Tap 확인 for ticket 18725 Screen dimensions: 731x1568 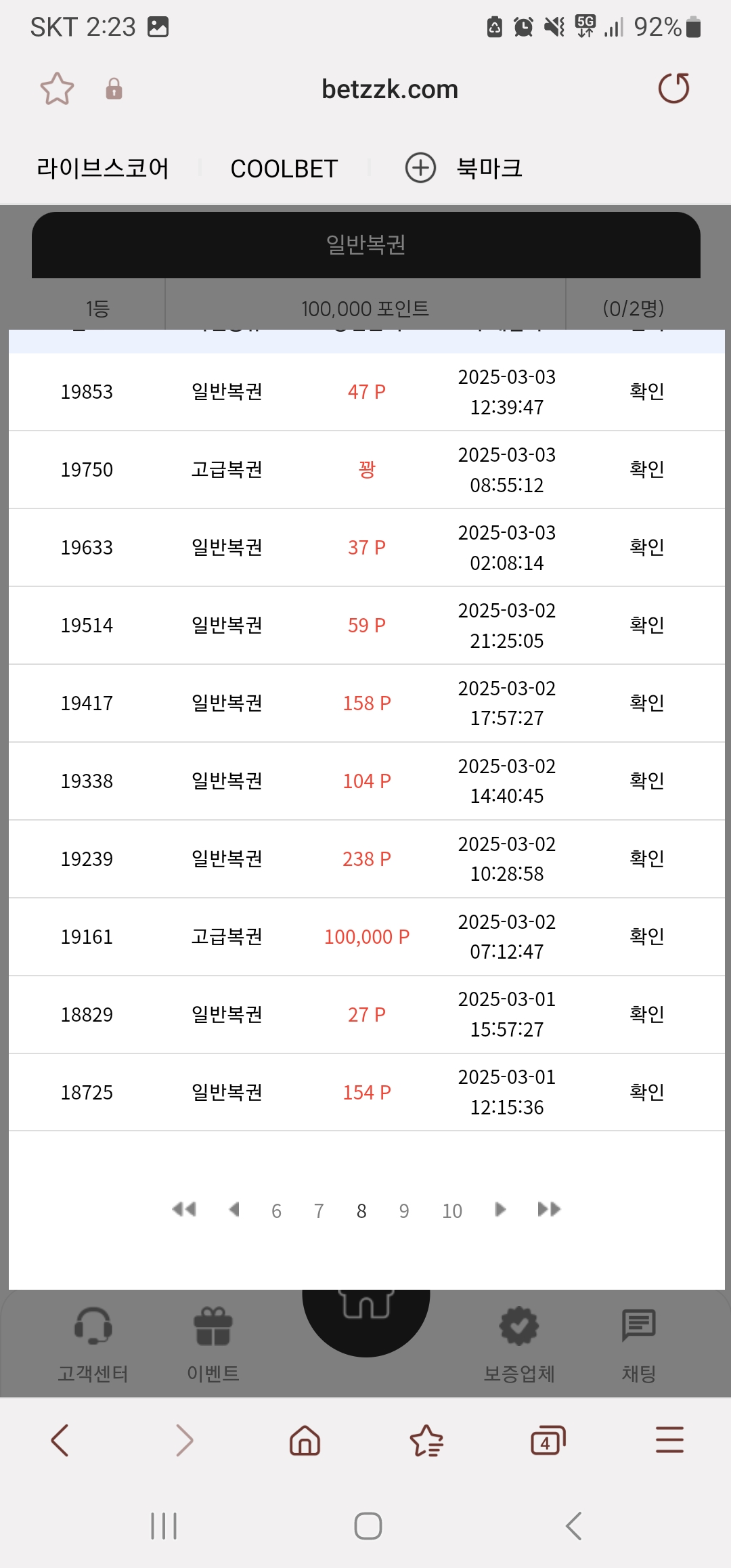coord(646,1092)
